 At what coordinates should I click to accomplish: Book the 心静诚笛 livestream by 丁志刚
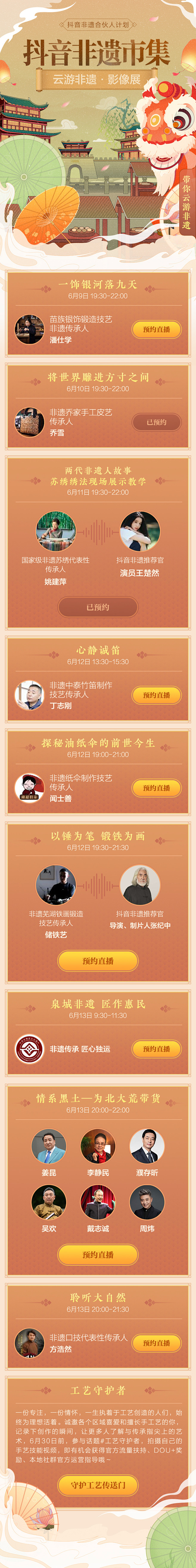tap(156, 695)
